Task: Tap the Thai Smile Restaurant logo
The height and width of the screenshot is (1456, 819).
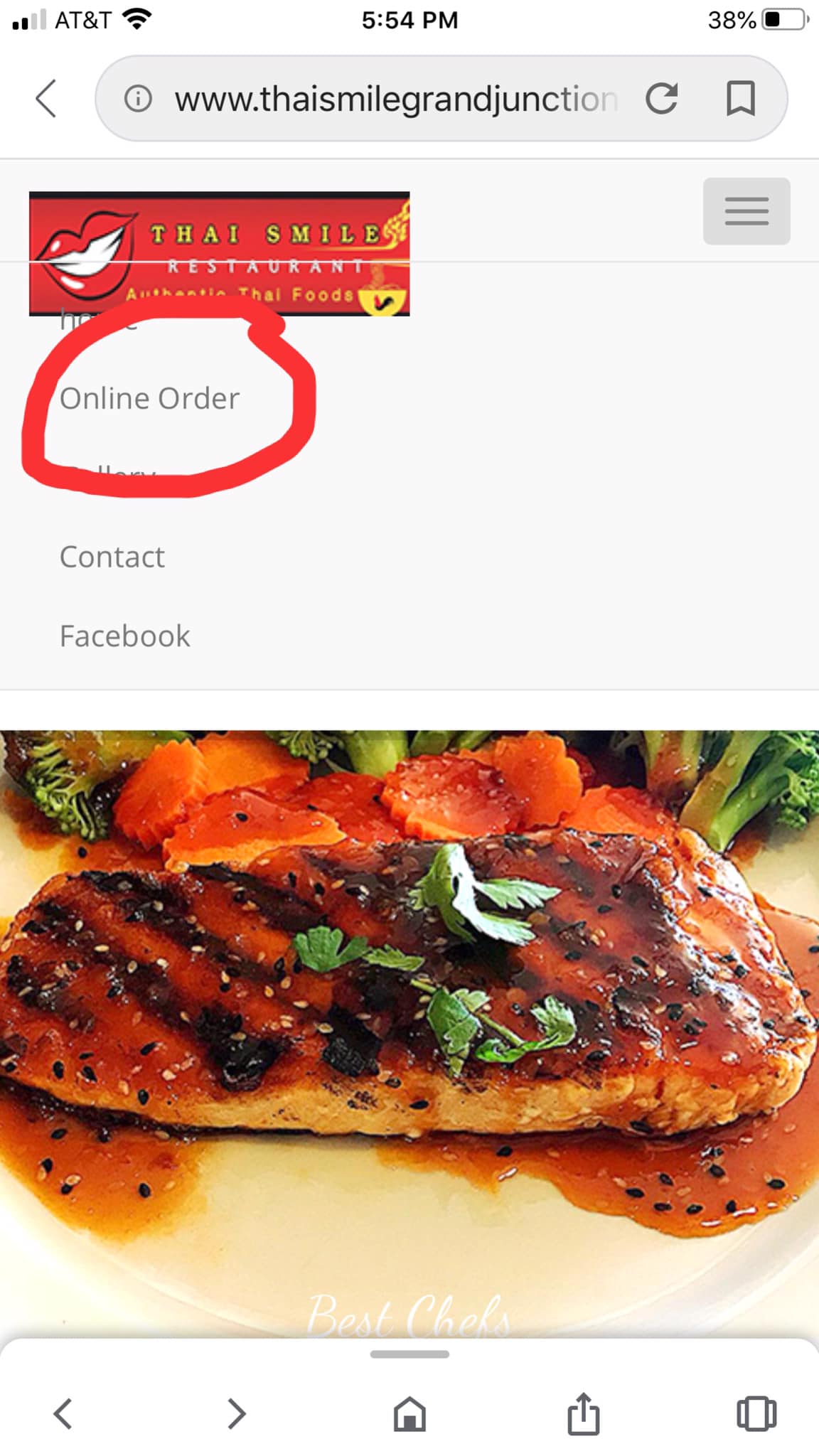Action: (x=219, y=254)
